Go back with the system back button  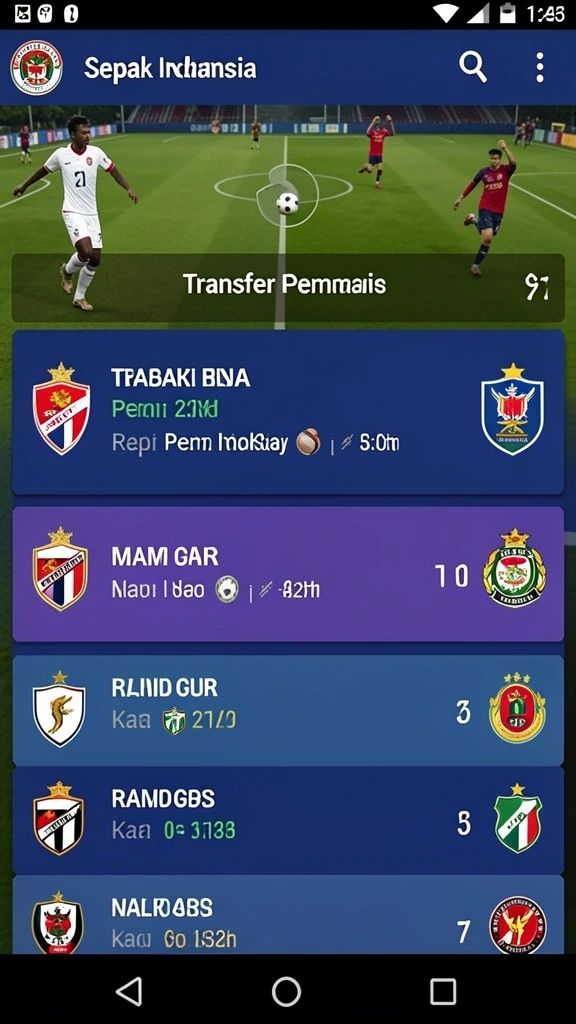coord(129,991)
